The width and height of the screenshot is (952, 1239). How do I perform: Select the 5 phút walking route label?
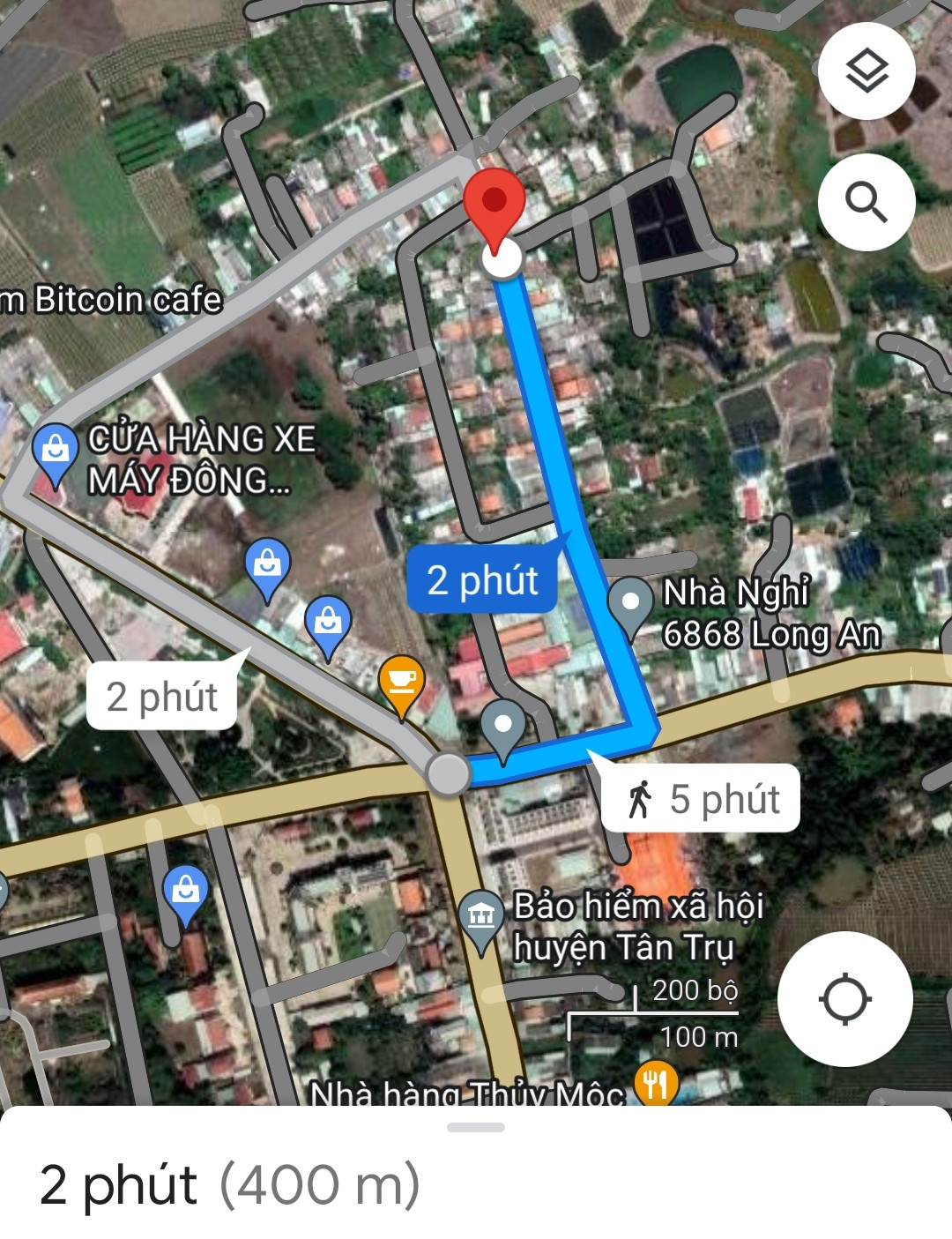701,799
